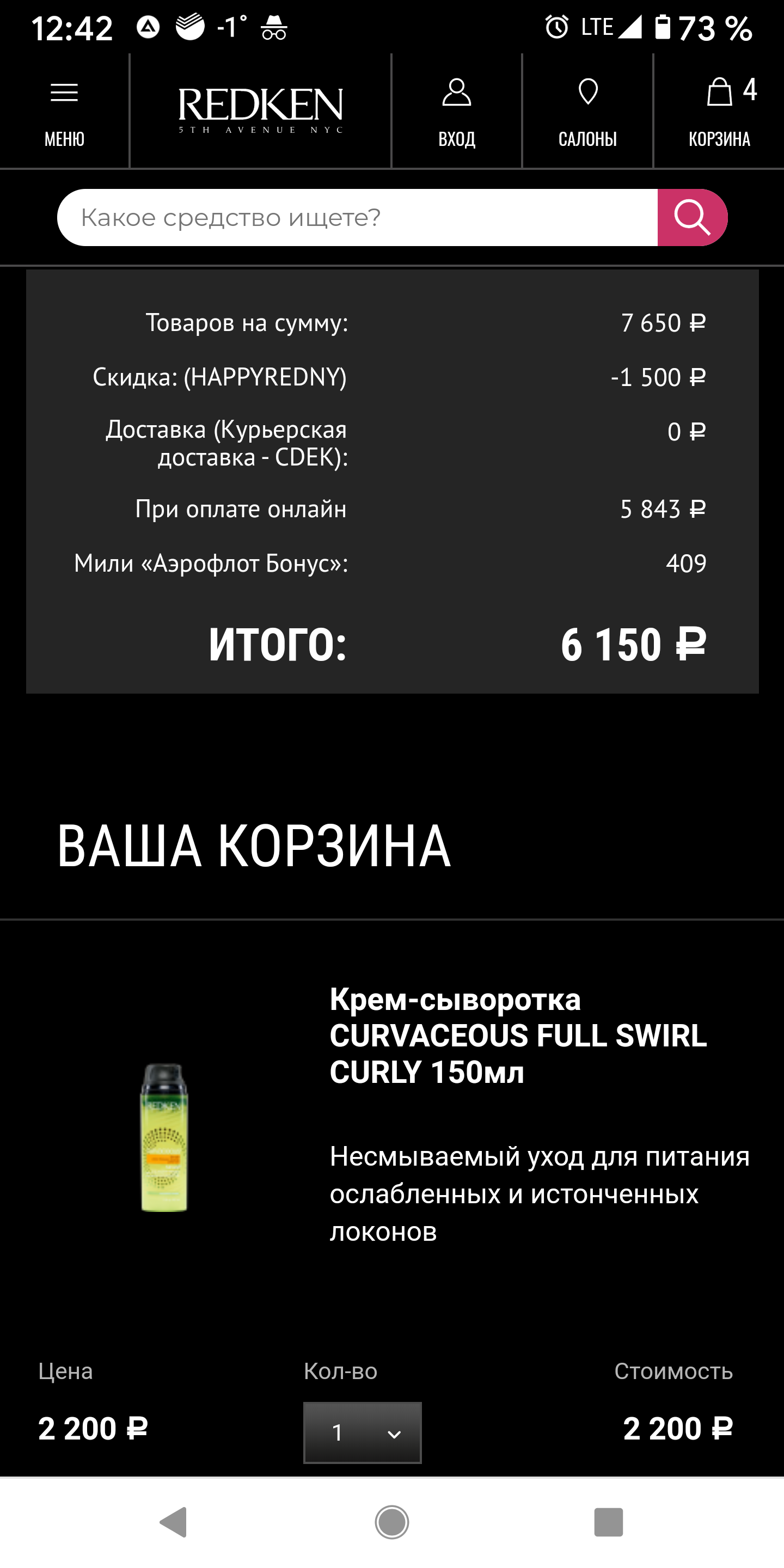784x1568 pixels.
Task: Tap the pink search magnifier button
Action: 692,217
